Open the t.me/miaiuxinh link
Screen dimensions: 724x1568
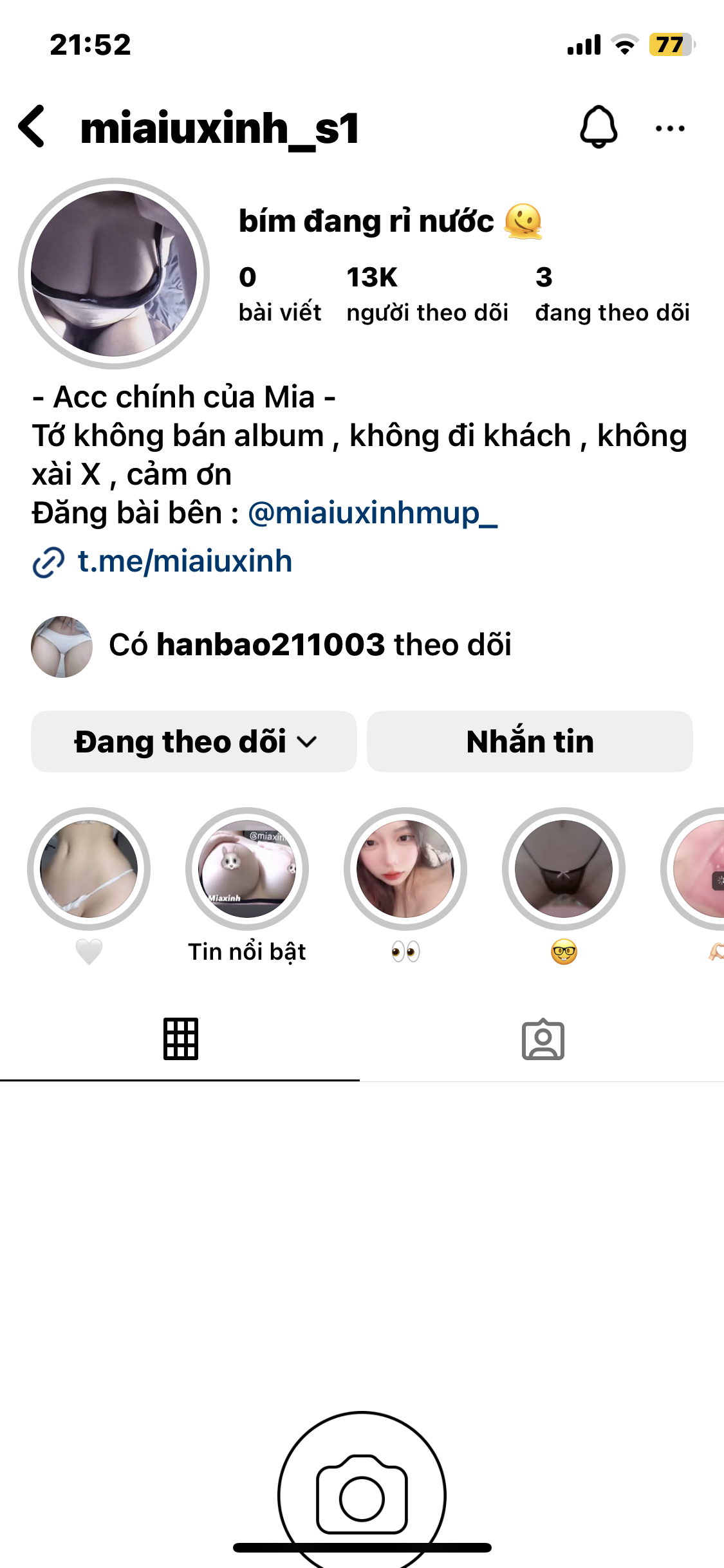(184, 561)
